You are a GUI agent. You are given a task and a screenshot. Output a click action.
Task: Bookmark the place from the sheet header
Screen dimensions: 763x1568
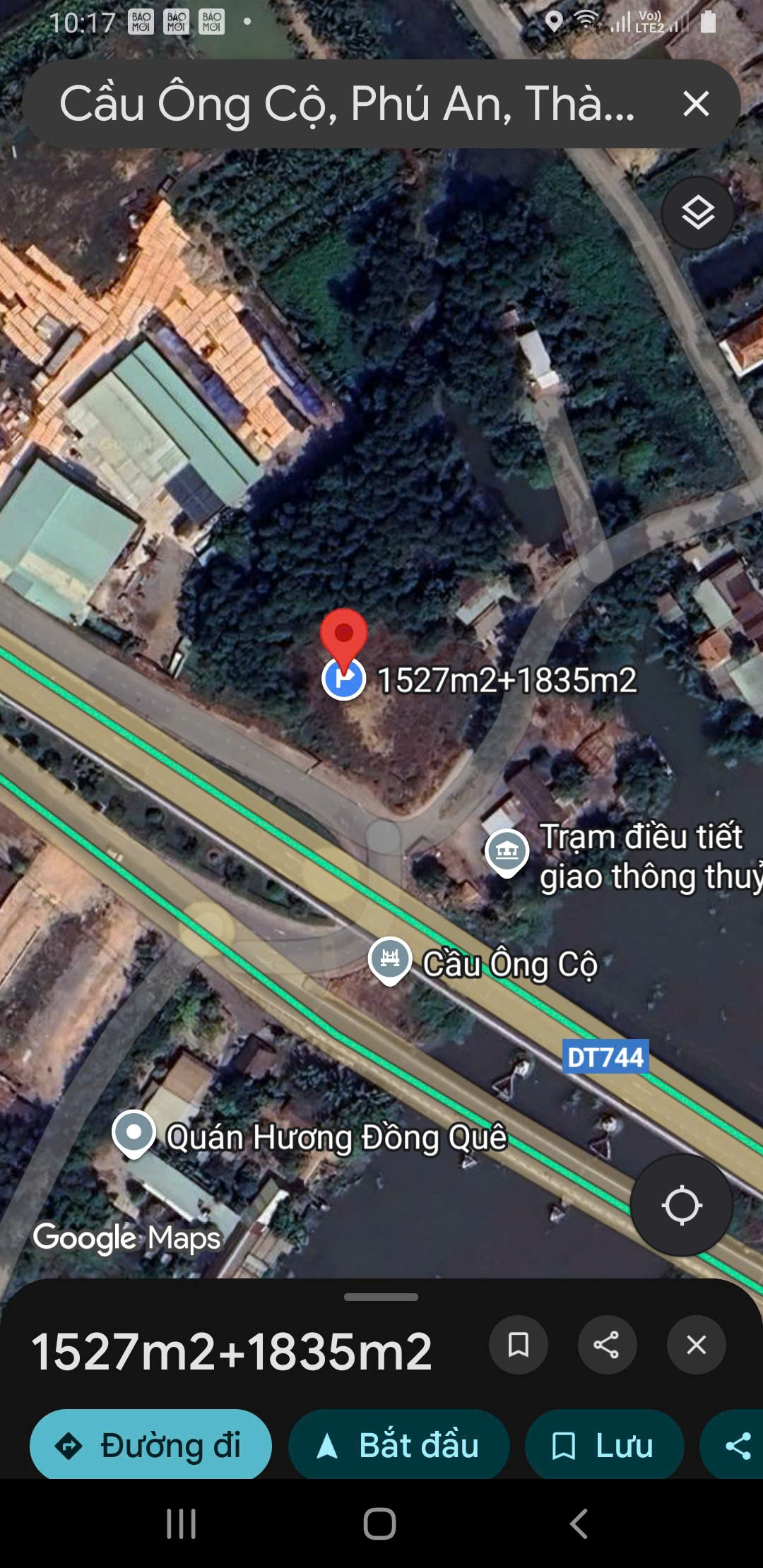[519, 1345]
